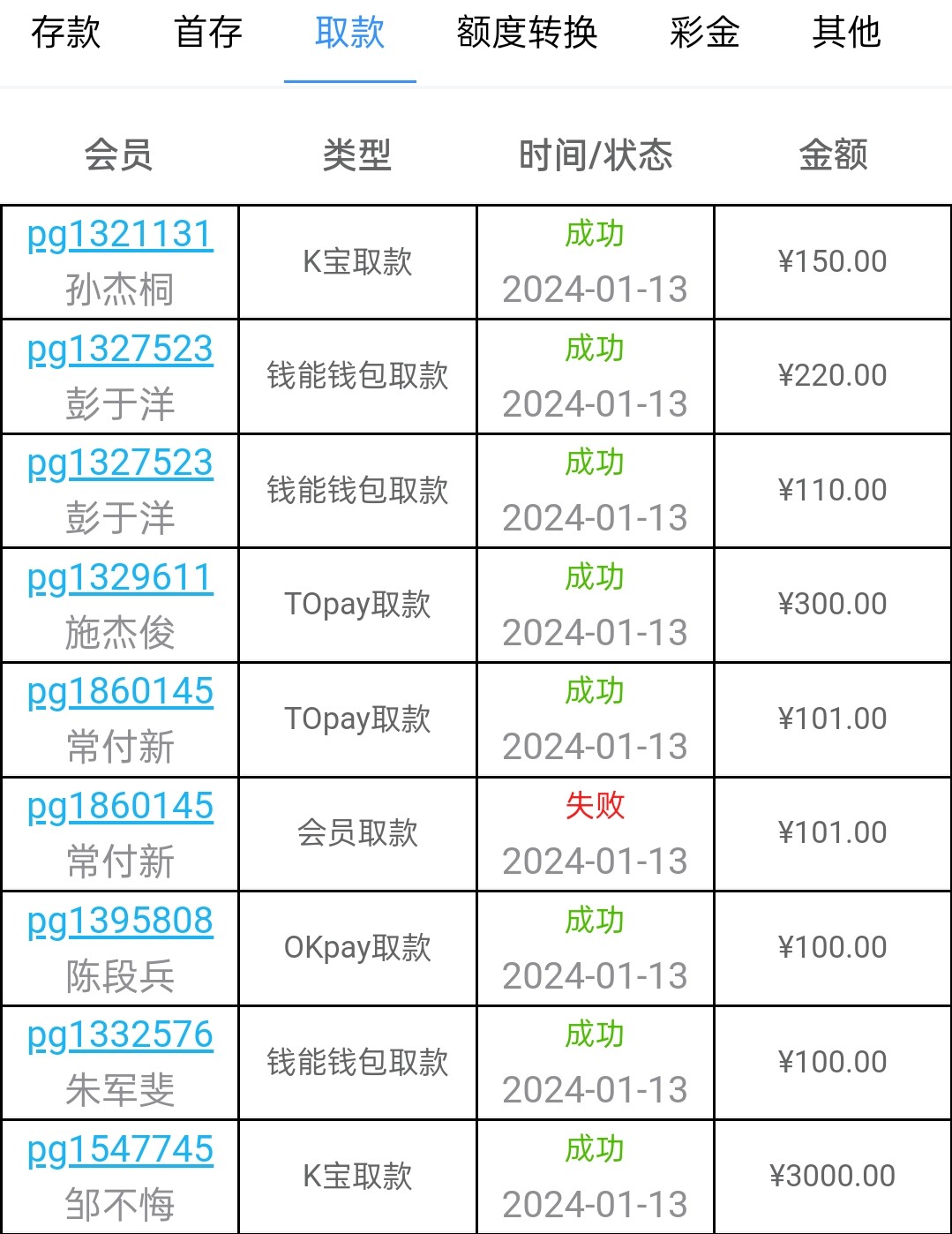Image resolution: width=952 pixels, height=1234 pixels.
Task: Tap the pg1547745 member link
Action: pyautogui.click(x=120, y=1150)
